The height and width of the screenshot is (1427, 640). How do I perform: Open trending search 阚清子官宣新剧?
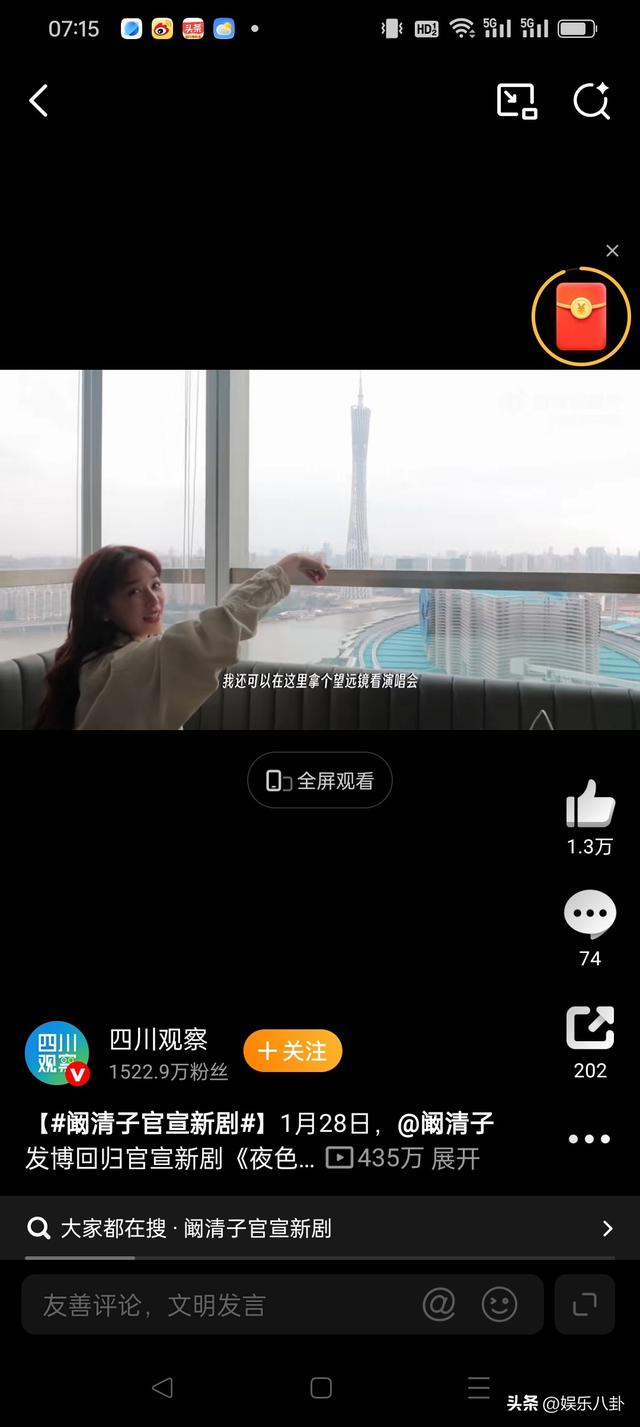(x=320, y=1228)
